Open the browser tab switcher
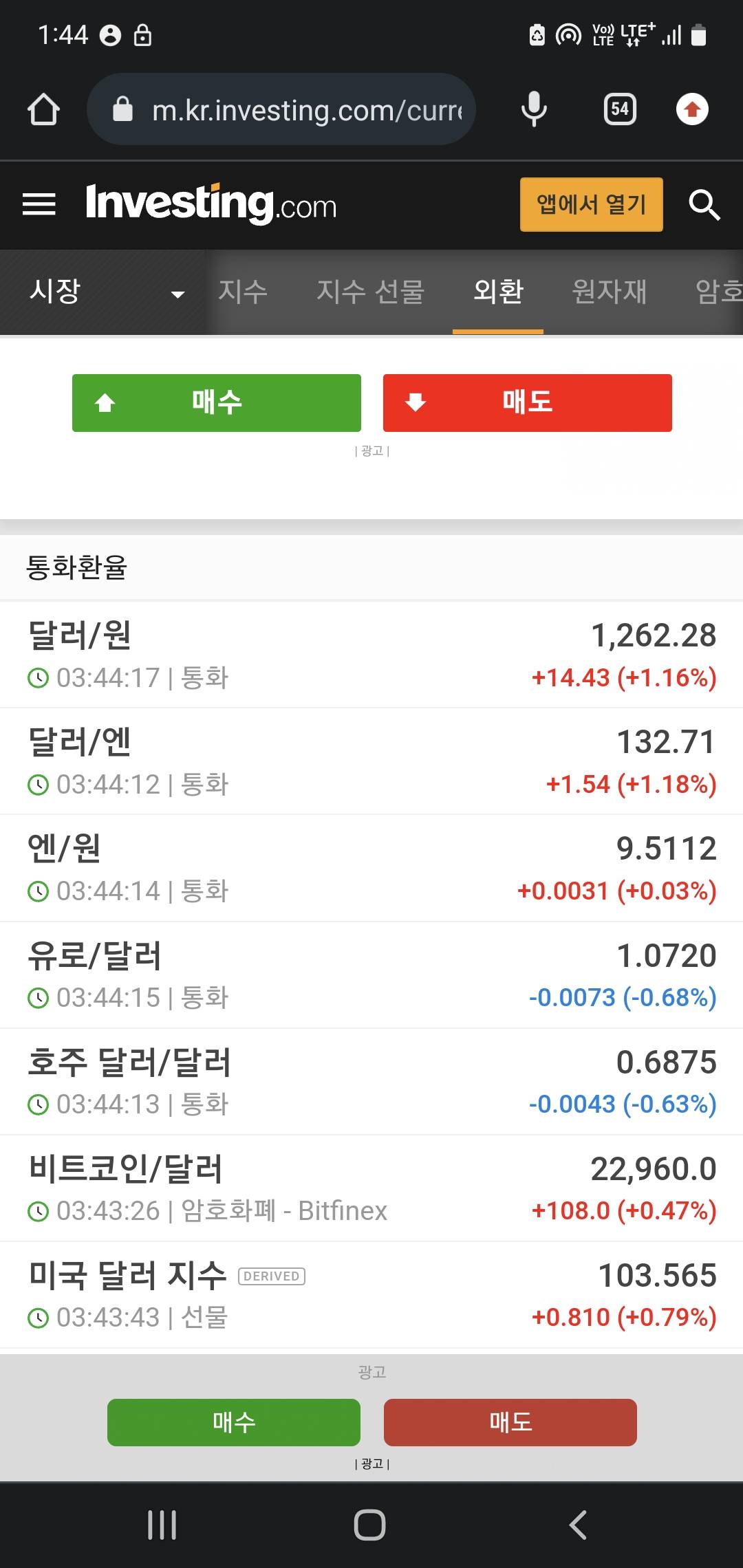743x1568 pixels. [620, 109]
